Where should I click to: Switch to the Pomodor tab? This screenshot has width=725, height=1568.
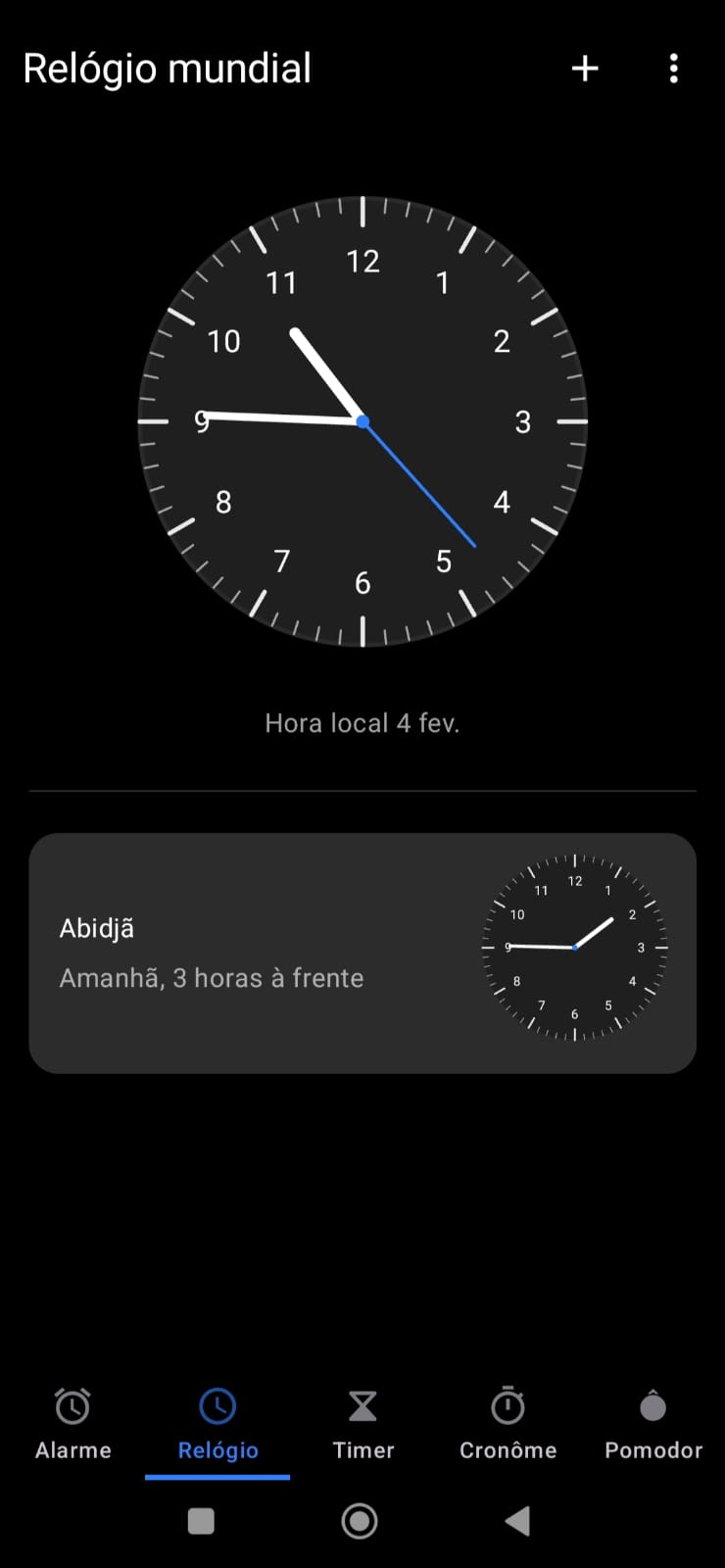tap(652, 1424)
